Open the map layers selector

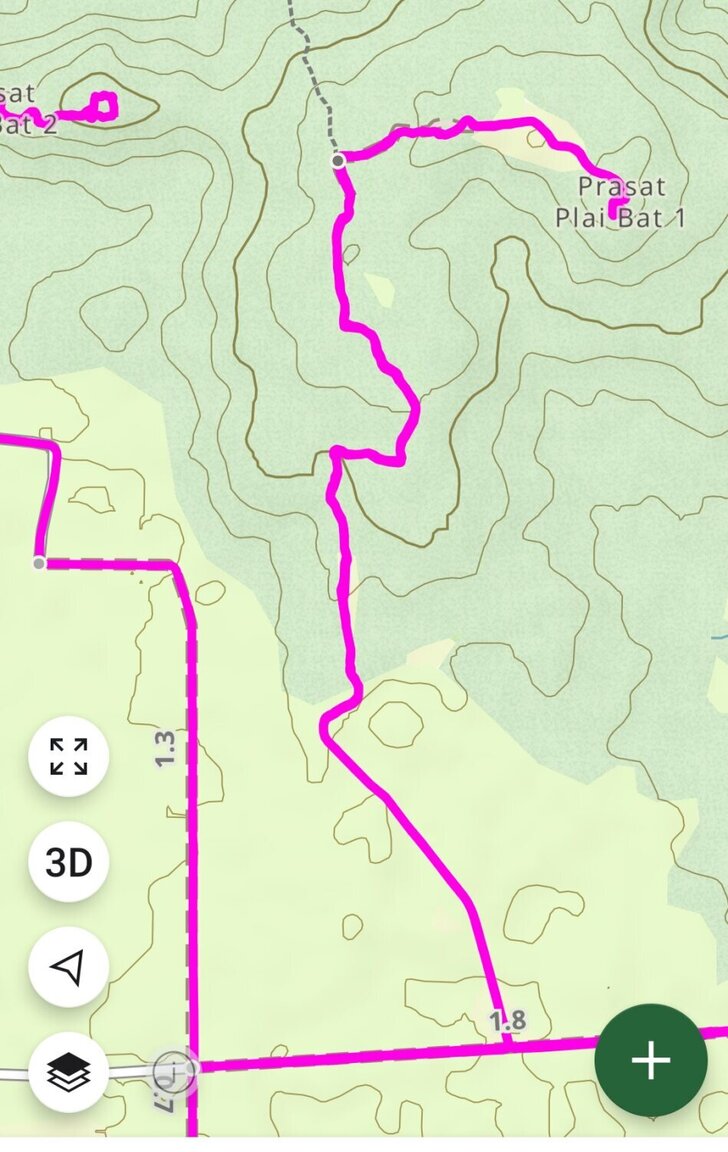click(68, 1072)
